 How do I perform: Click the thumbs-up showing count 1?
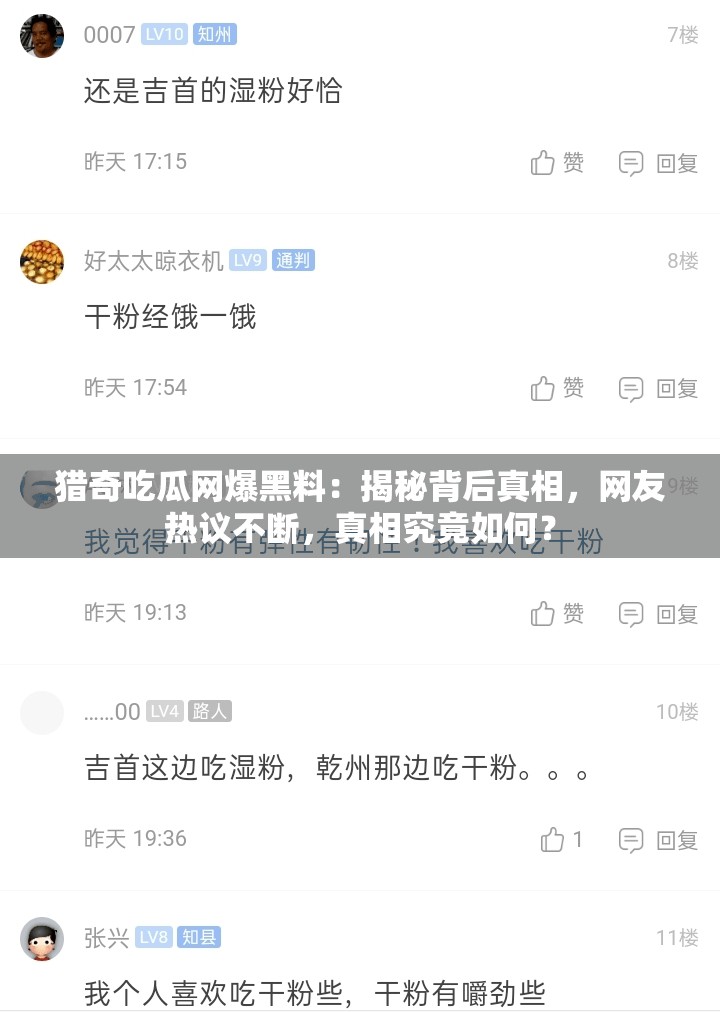tap(553, 840)
